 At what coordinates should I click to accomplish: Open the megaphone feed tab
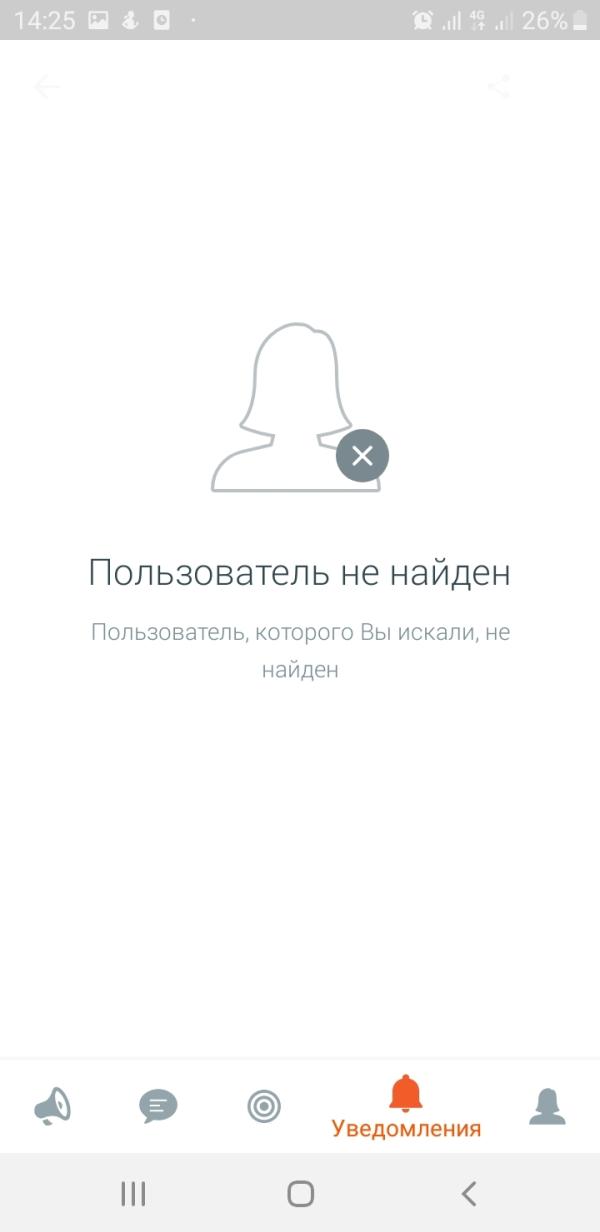pos(53,1106)
